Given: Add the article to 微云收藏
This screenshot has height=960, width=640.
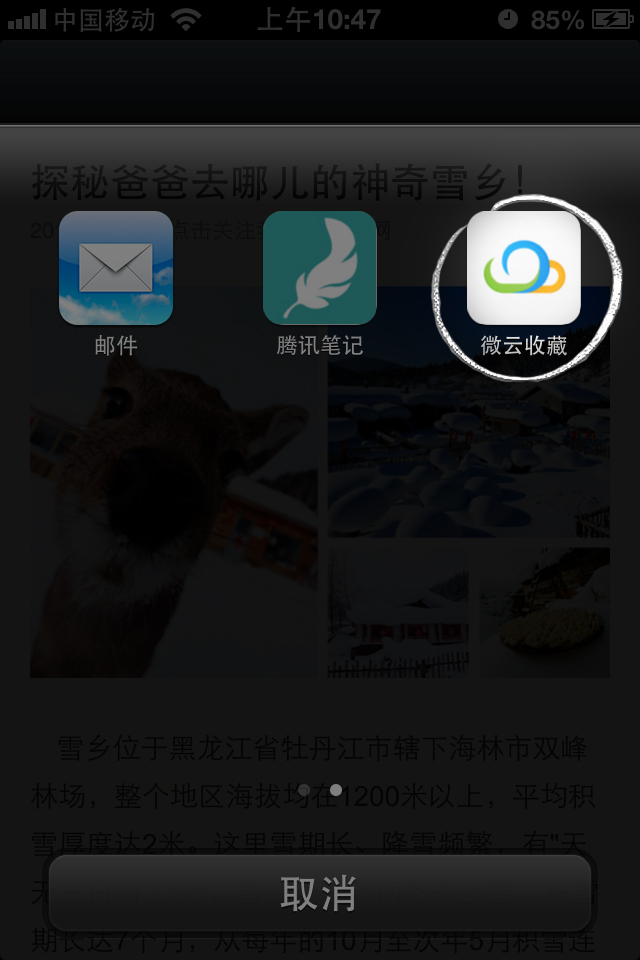Looking at the screenshot, I should (x=524, y=268).
